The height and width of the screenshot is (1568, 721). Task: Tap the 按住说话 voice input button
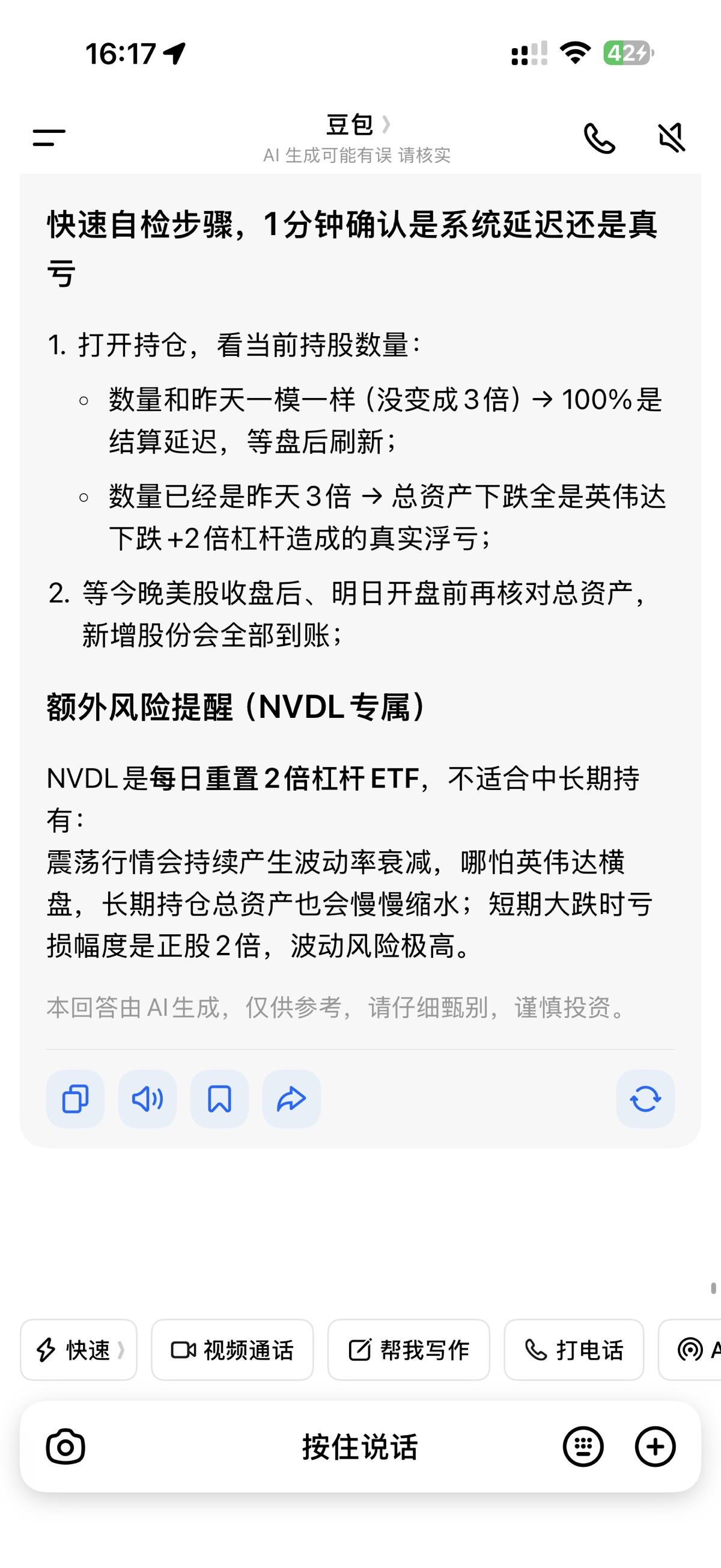[x=360, y=1447]
